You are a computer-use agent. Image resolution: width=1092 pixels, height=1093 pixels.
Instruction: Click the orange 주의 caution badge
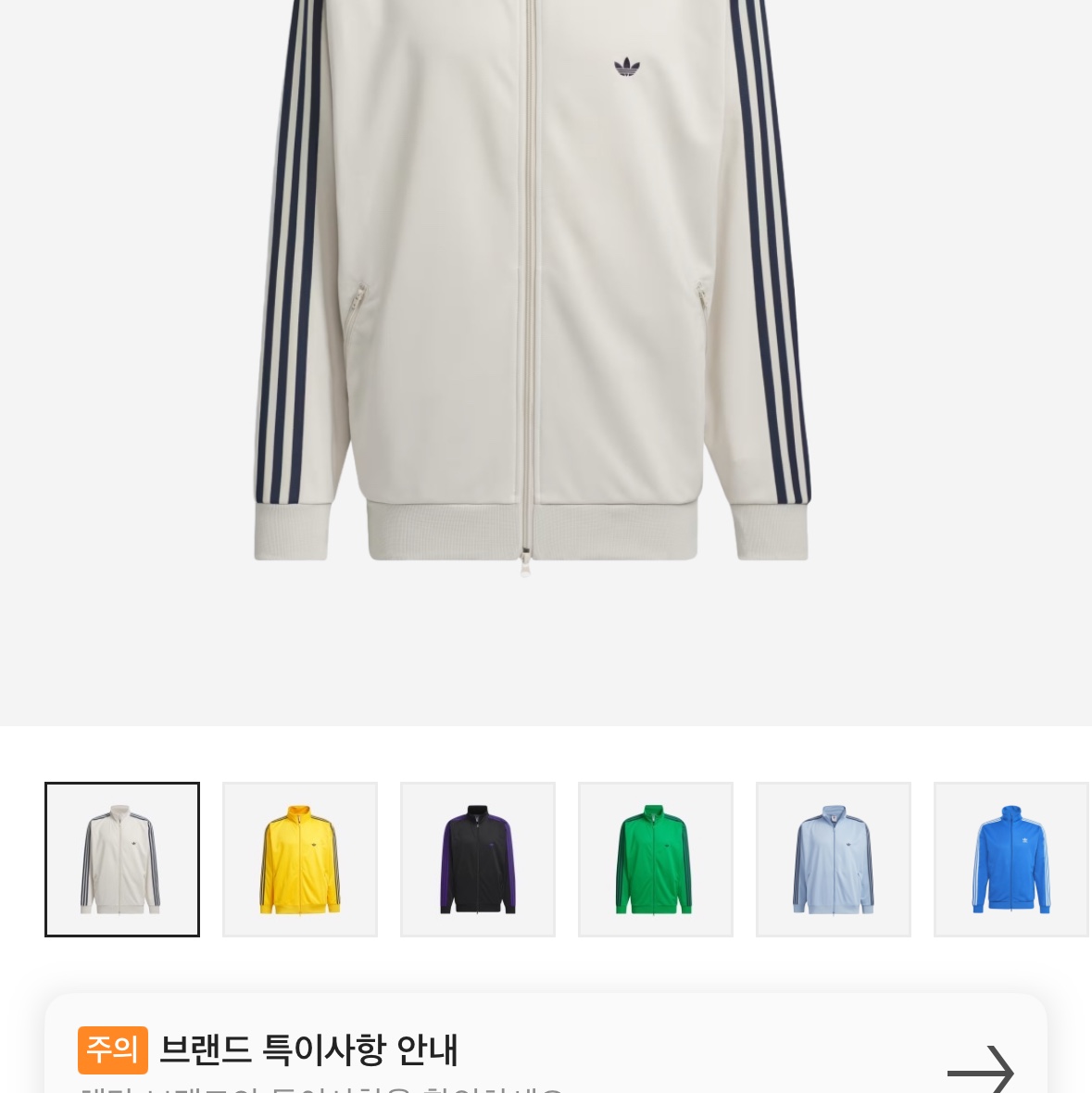coord(112,1049)
